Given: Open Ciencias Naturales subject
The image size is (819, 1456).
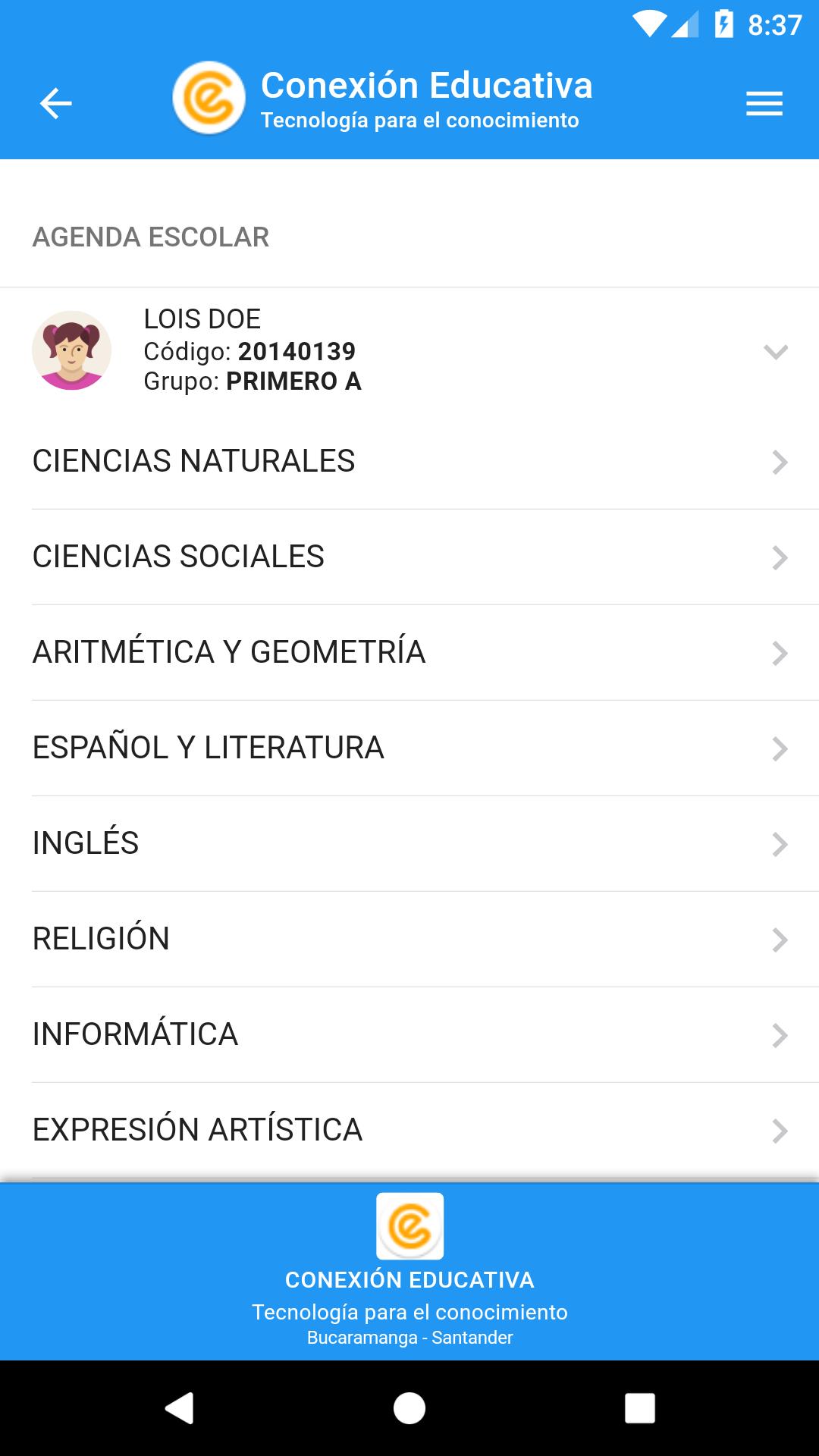Looking at the screenshot, I should (409, 462).
